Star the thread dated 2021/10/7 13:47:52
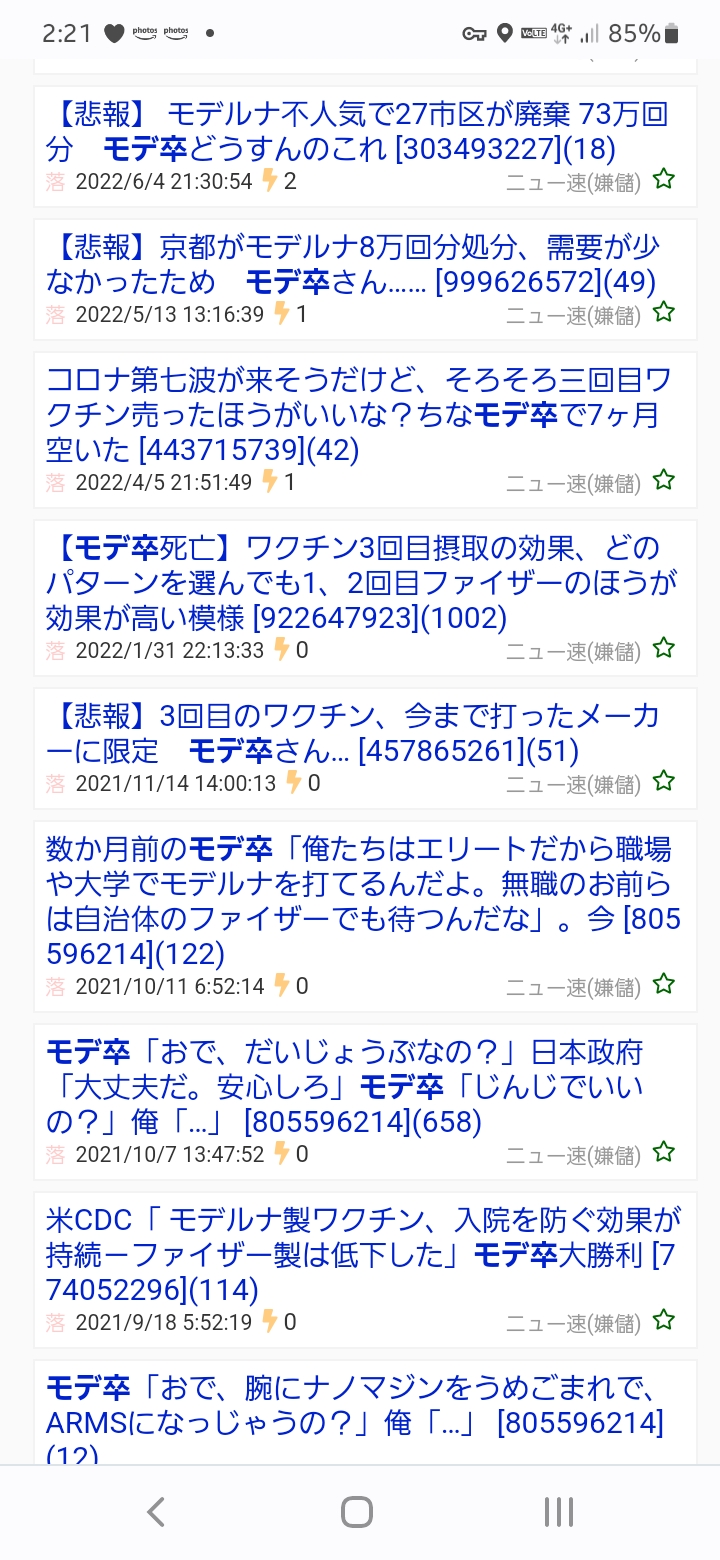 [664, 1153]
